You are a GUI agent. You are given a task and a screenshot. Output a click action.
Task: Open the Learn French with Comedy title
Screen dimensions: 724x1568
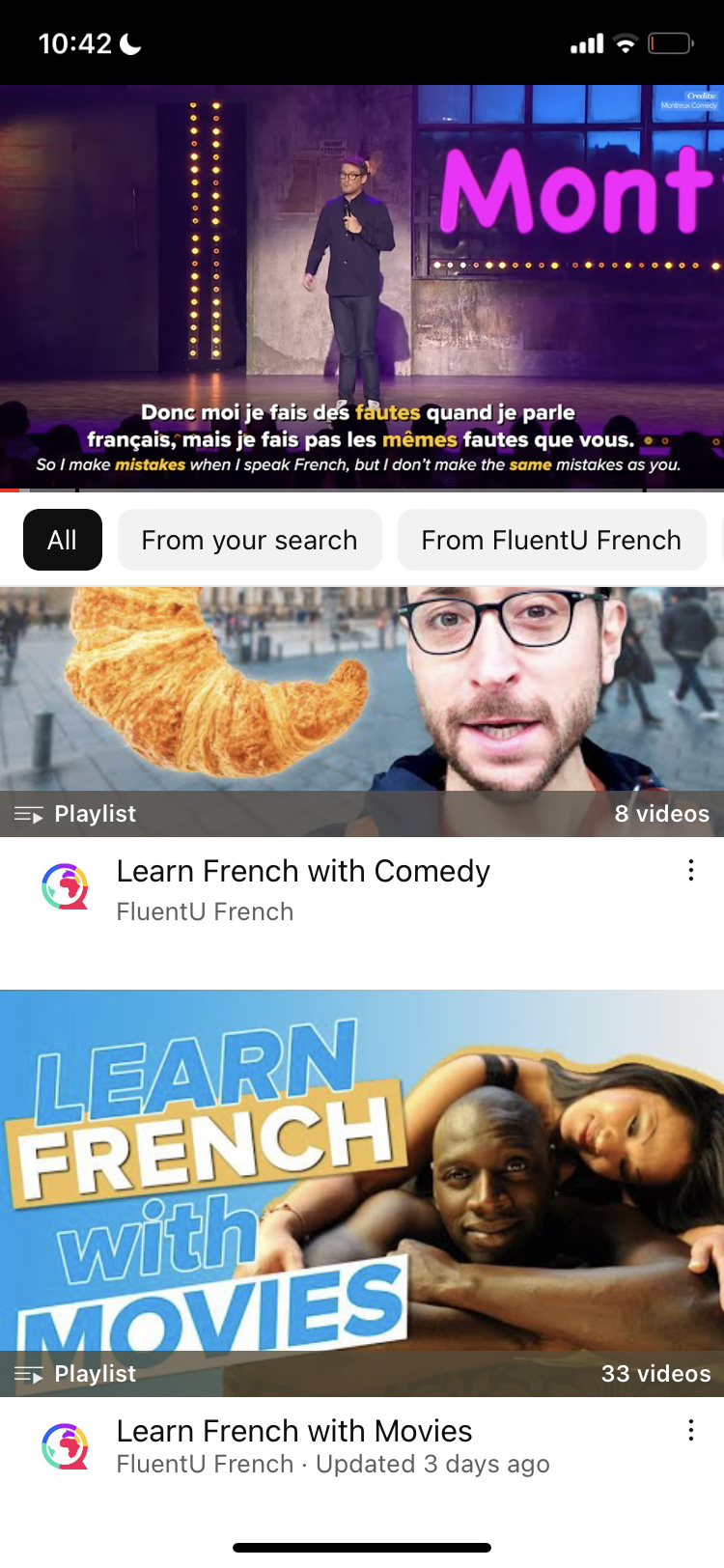point(303,871)
